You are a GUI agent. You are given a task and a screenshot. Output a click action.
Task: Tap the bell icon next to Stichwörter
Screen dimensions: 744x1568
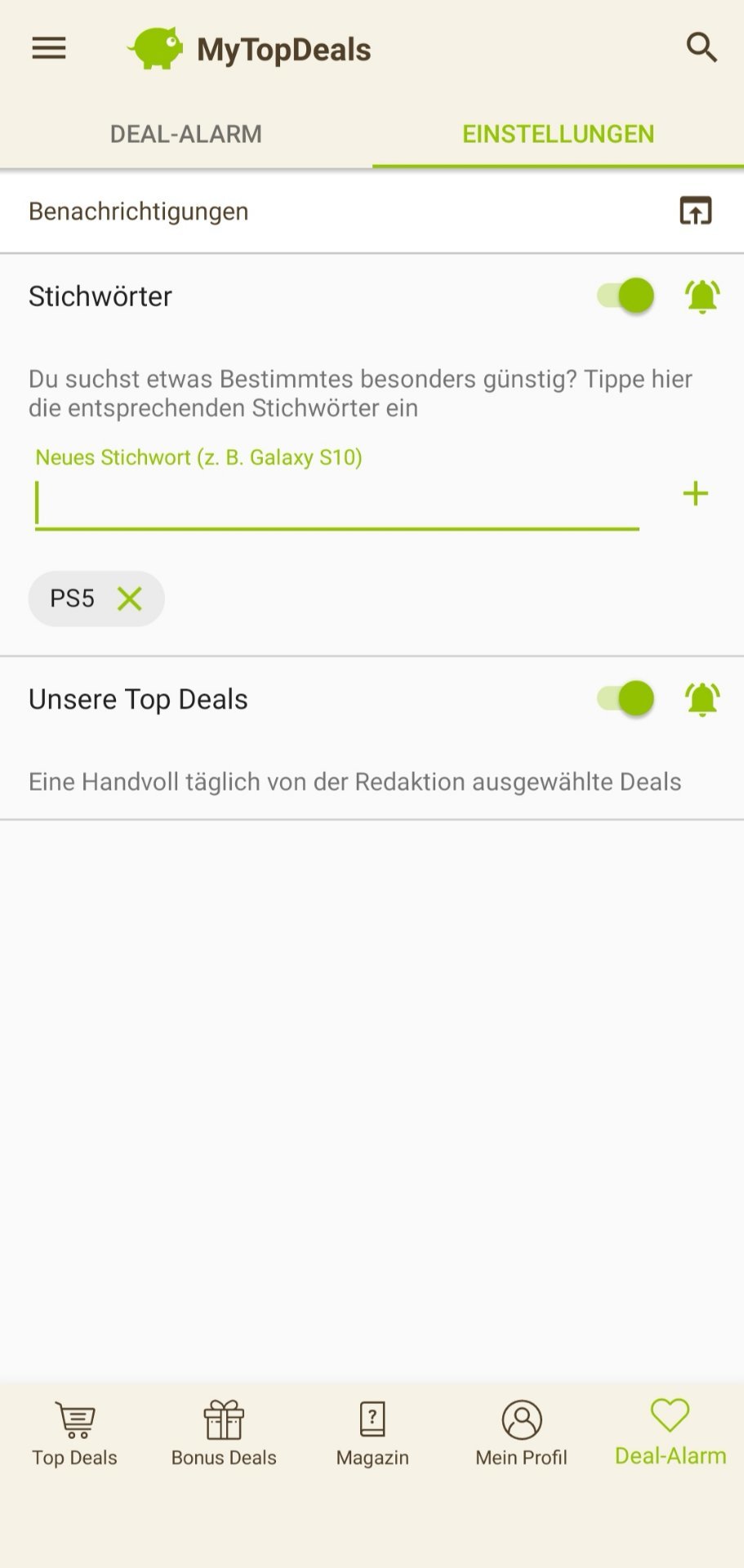[x=702, y=296]
